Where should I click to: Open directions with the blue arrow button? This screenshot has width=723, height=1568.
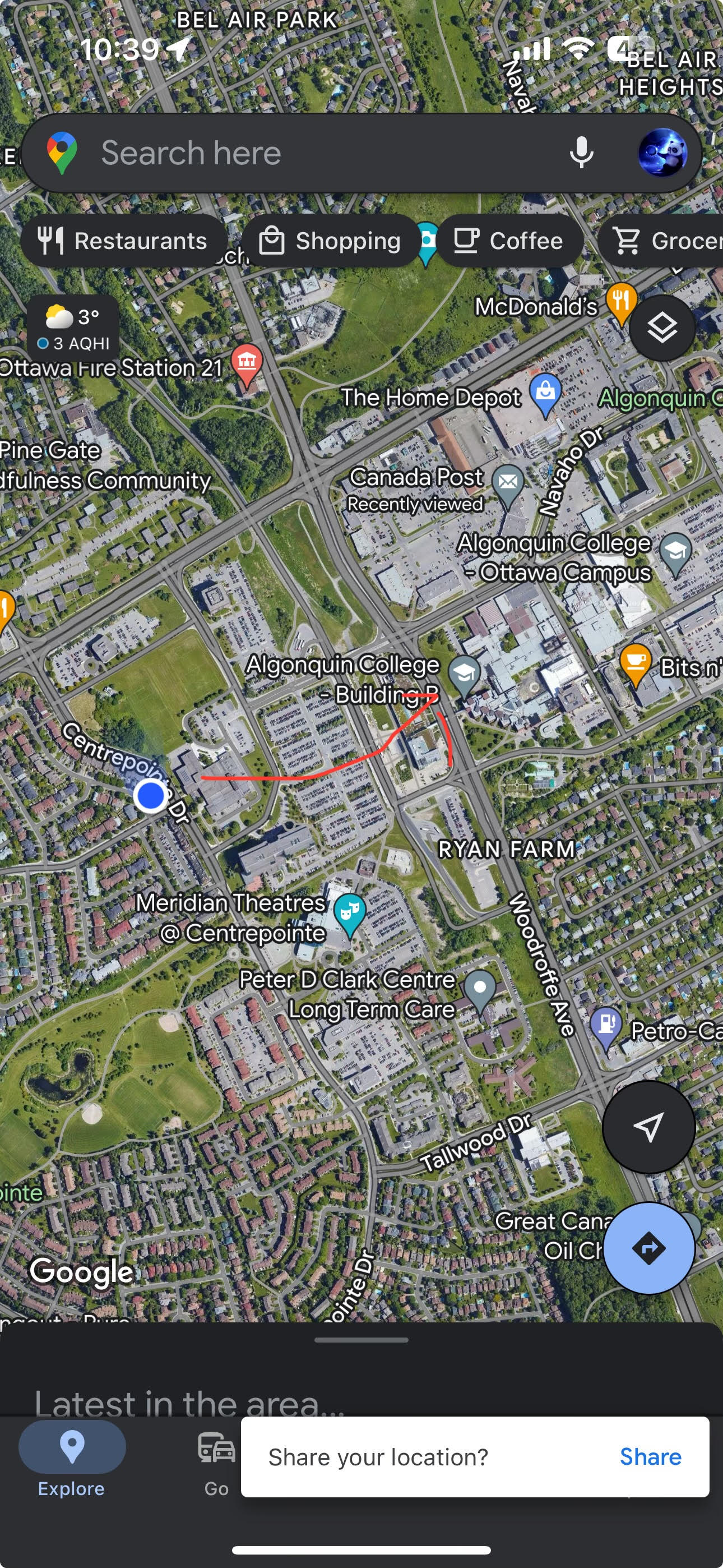649,1248
